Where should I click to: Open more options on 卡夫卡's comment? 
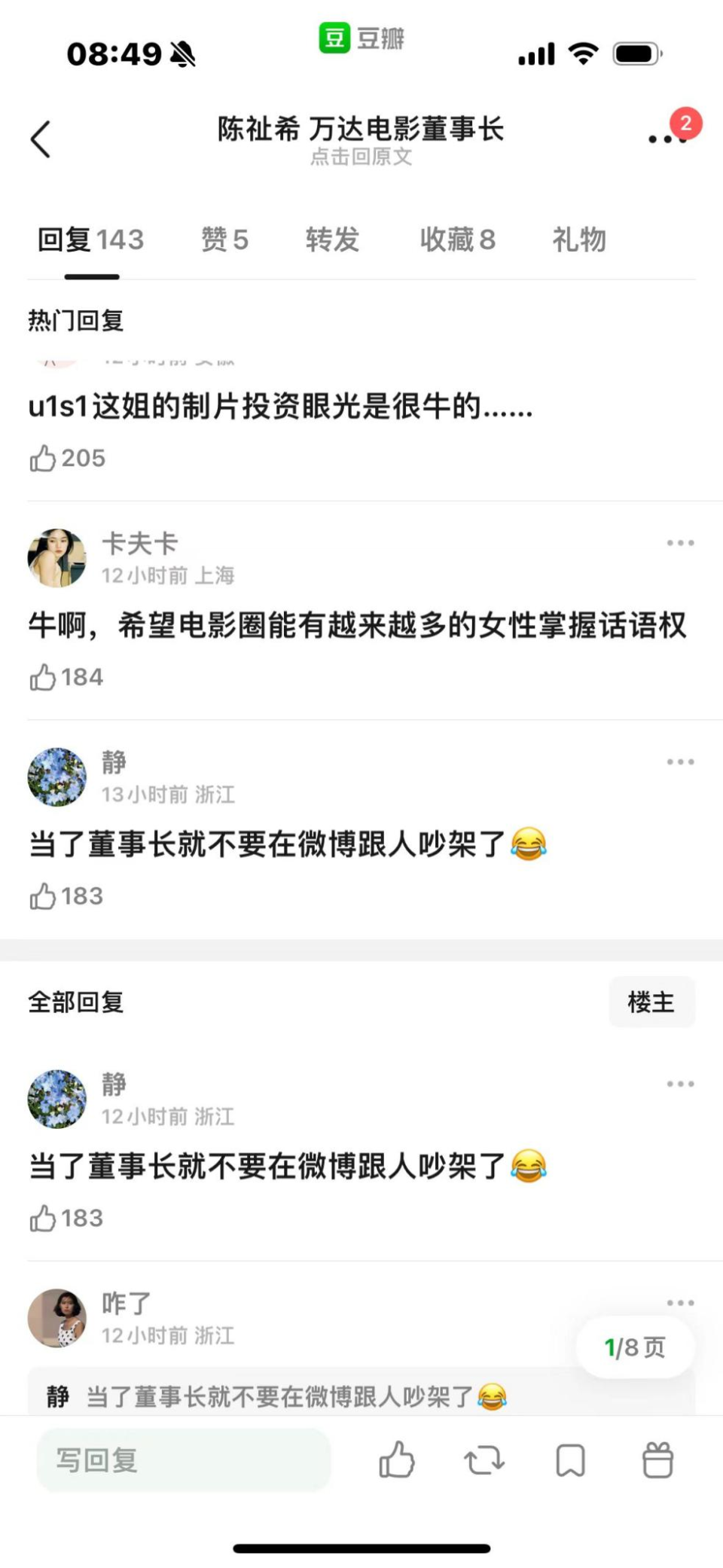(x=679, y=543)
